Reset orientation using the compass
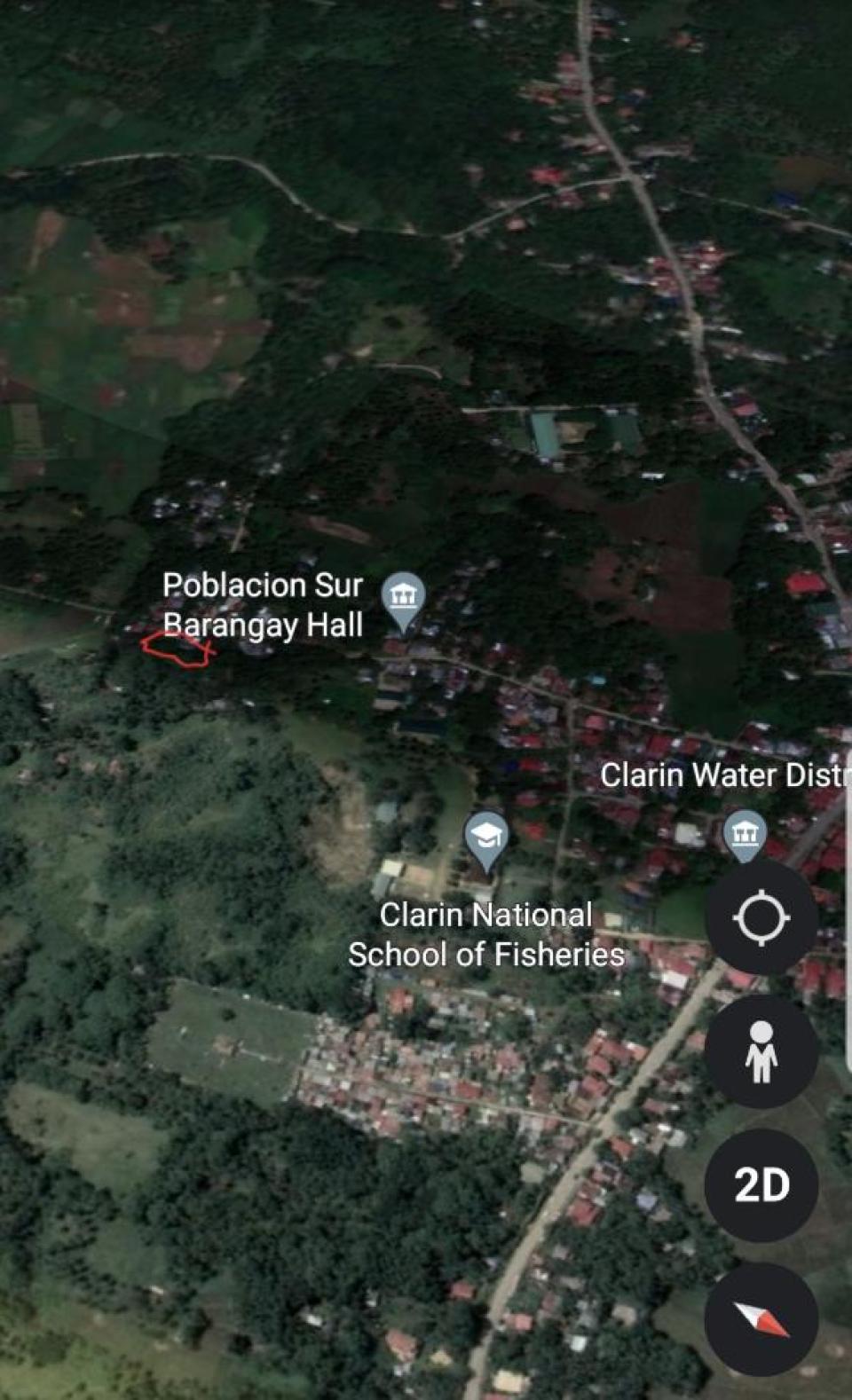 point(761,1318)
